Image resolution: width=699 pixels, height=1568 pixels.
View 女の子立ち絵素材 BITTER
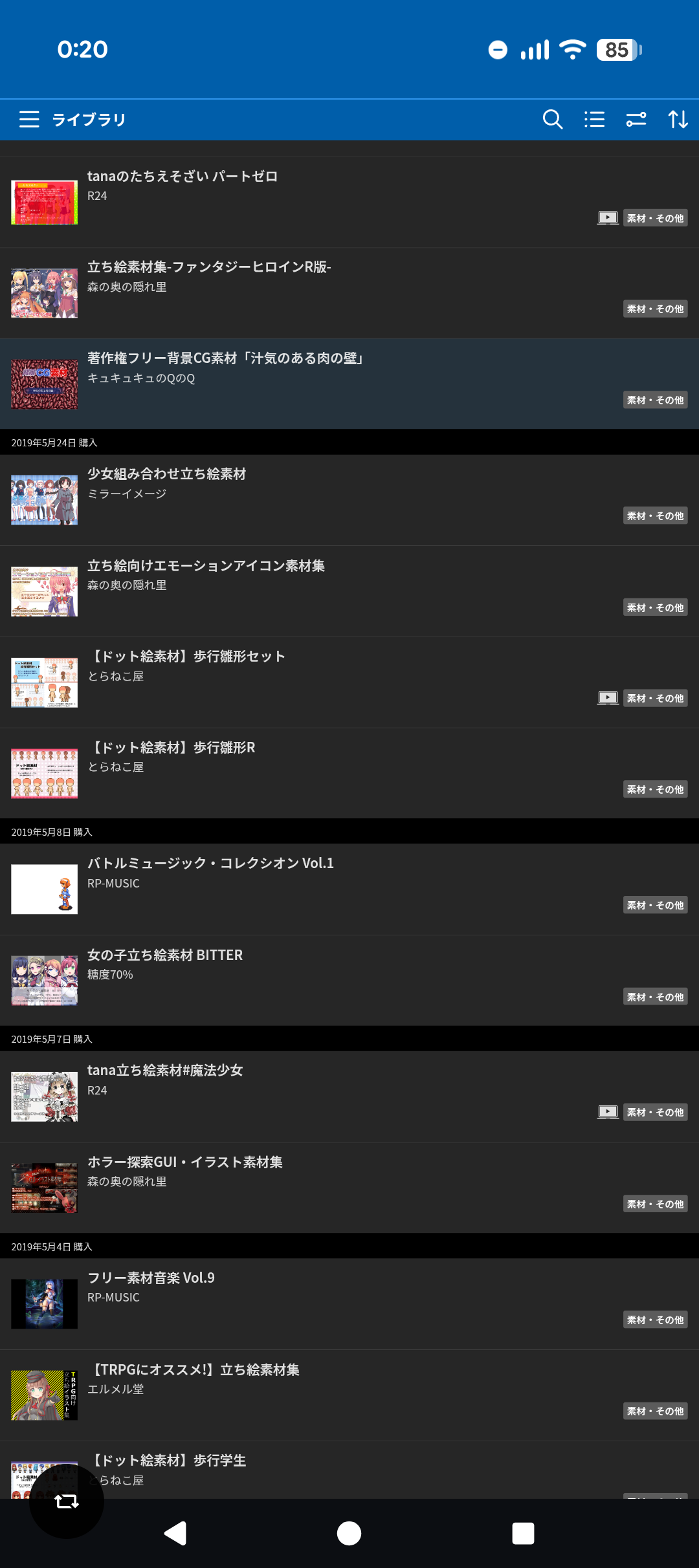349,981
